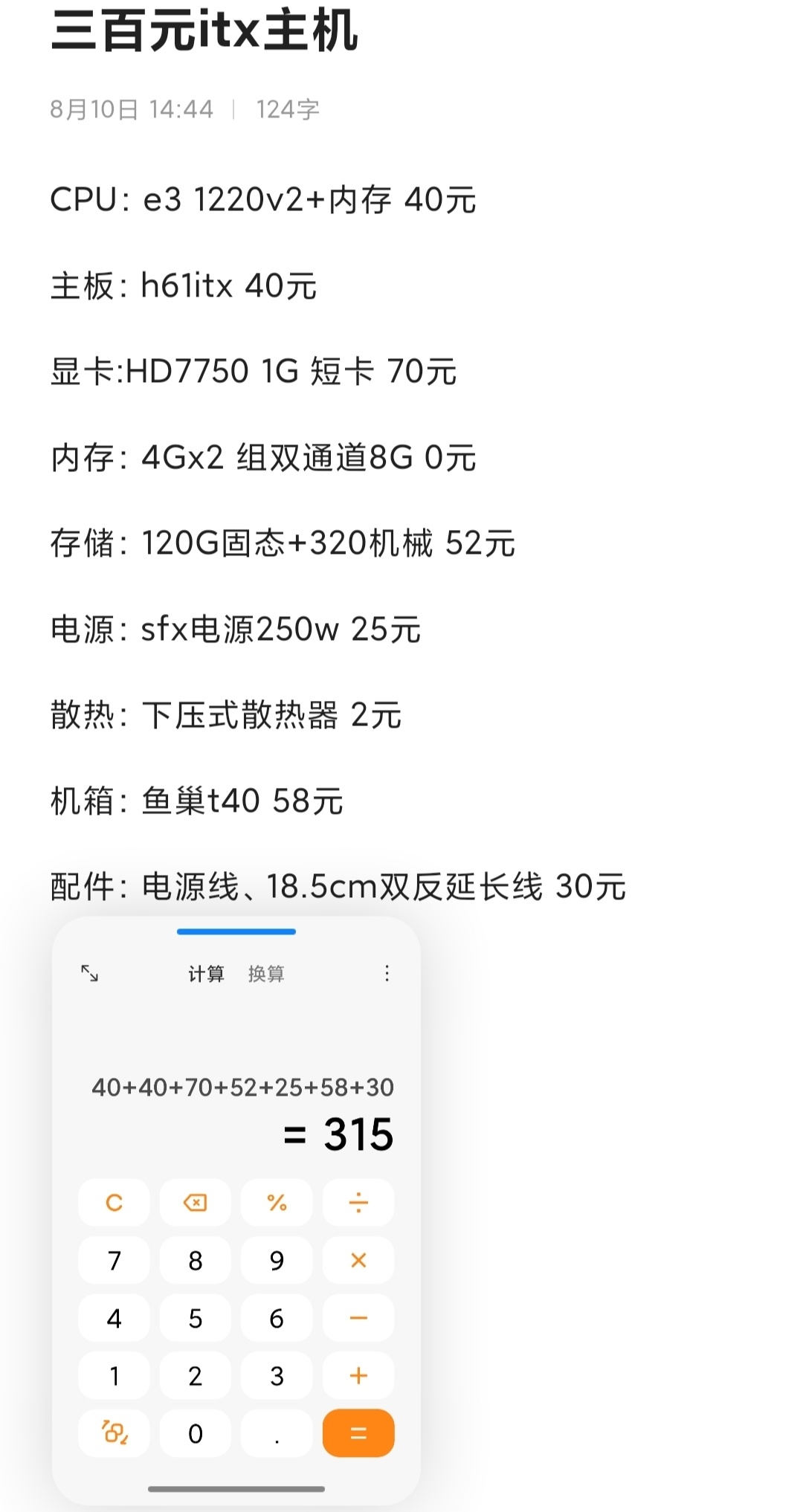
Task: Enter the digit 3
Action: (x=277, y=1376)
